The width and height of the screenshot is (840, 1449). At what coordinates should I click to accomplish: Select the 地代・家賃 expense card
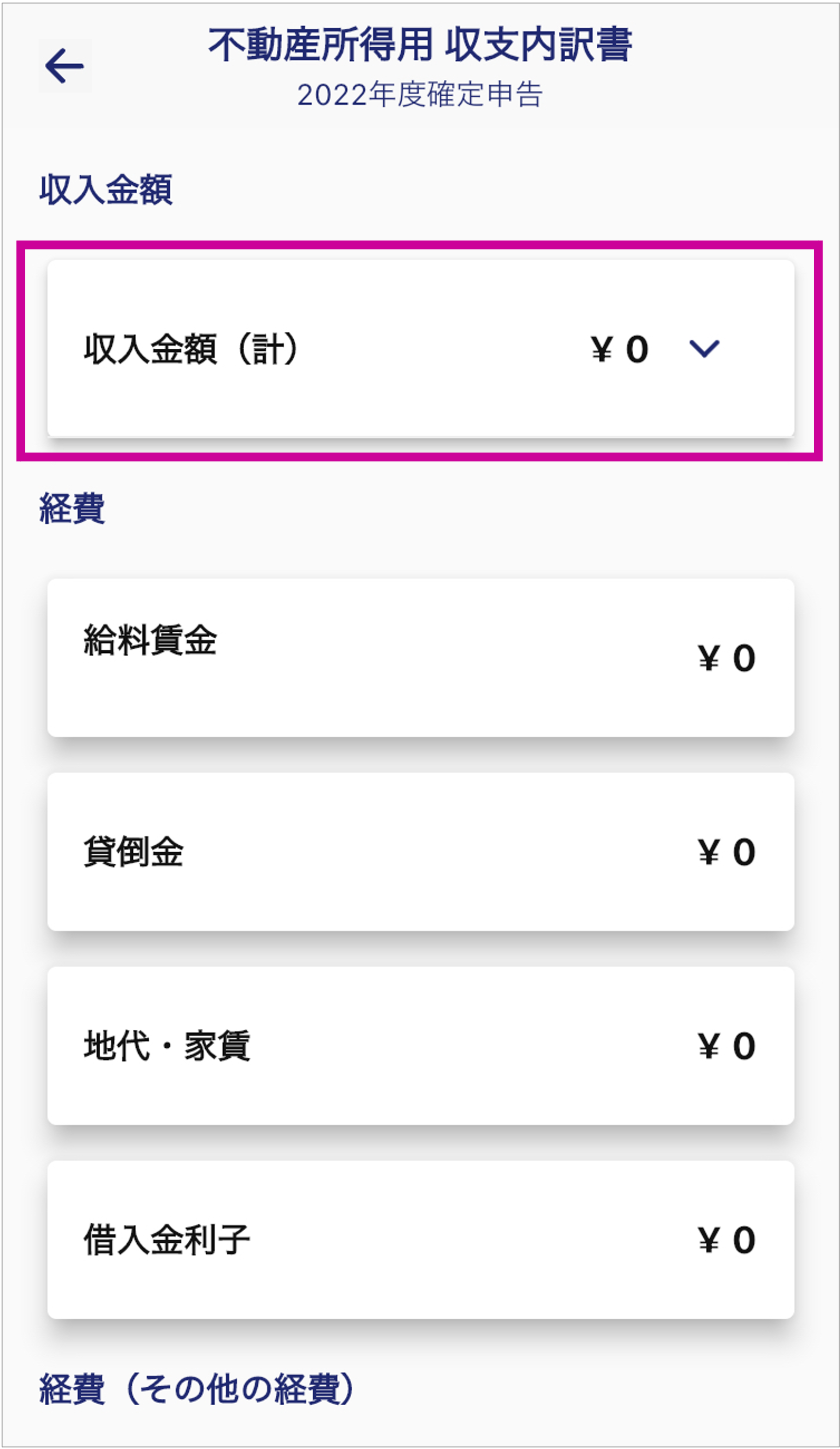coord(420,1045)
